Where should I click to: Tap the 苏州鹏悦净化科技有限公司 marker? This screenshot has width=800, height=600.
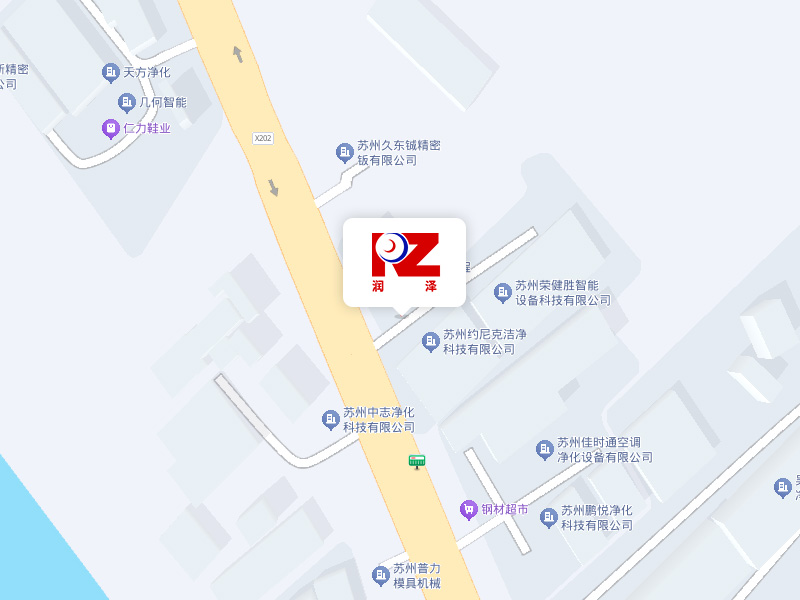(x=549, y=517)
